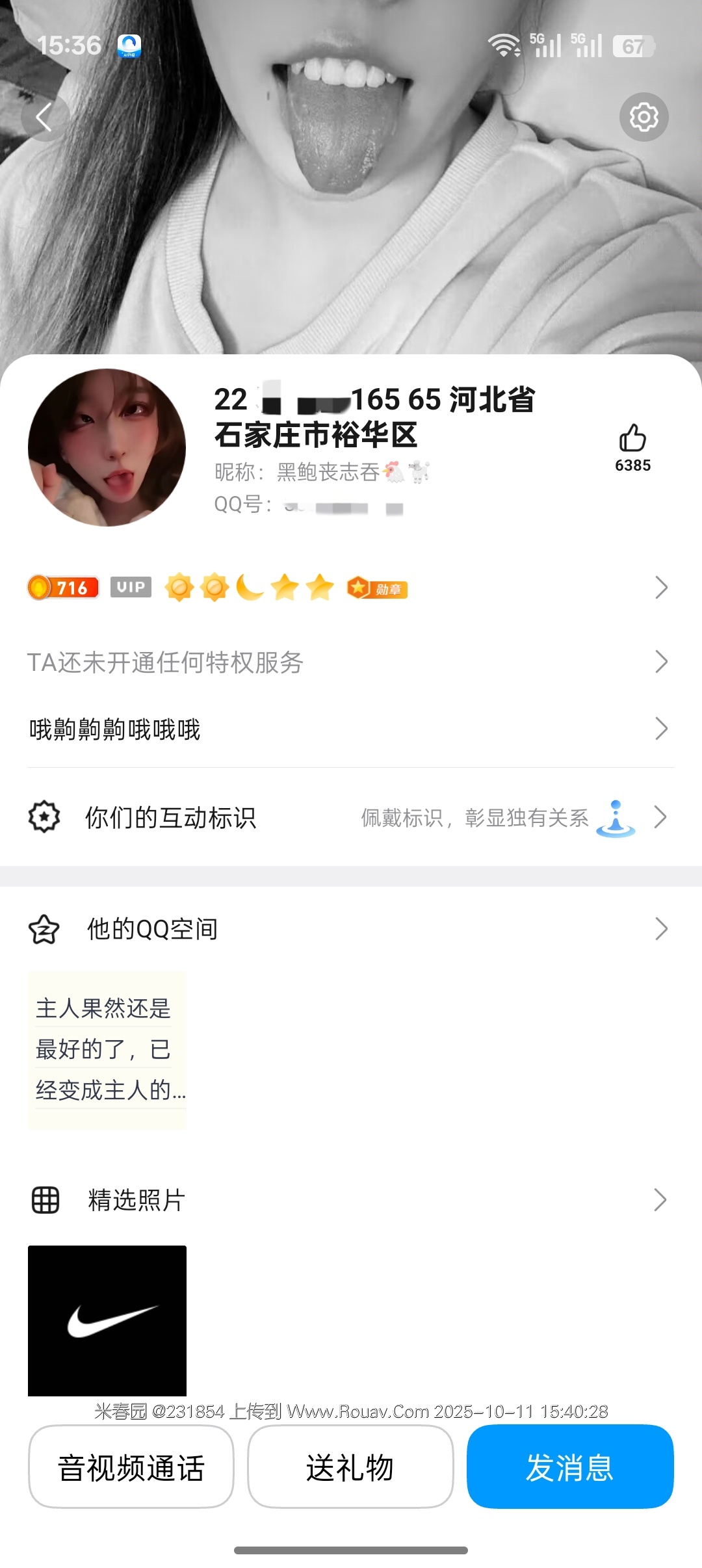View the black swoosh featured photo
Image resolution: width=702 pixels, height=1568 pixels.
(x=107, y=1320)
